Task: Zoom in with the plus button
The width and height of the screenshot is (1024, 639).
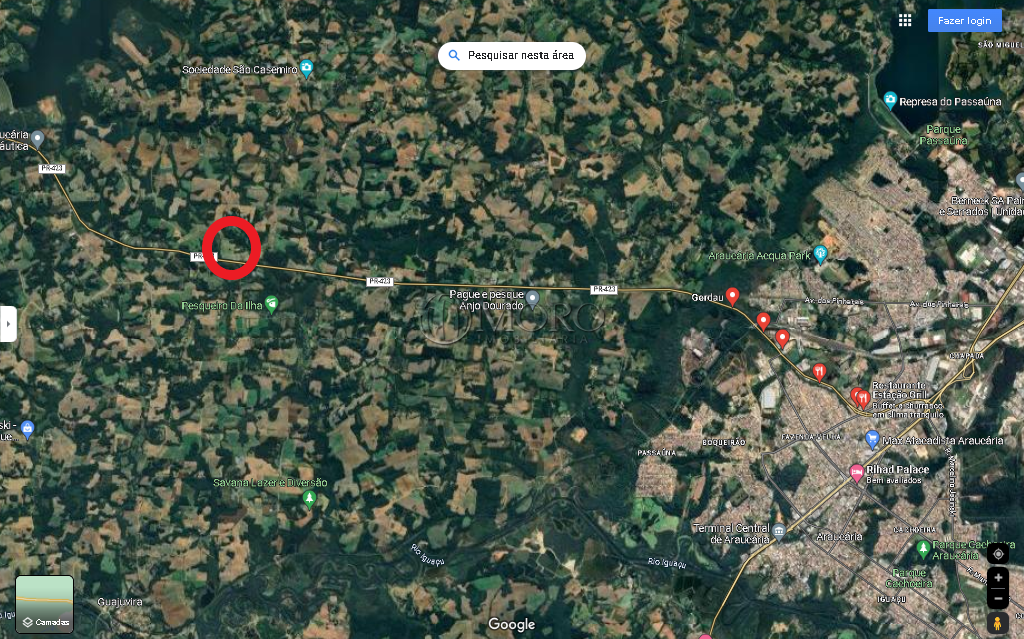Action: 998,578
